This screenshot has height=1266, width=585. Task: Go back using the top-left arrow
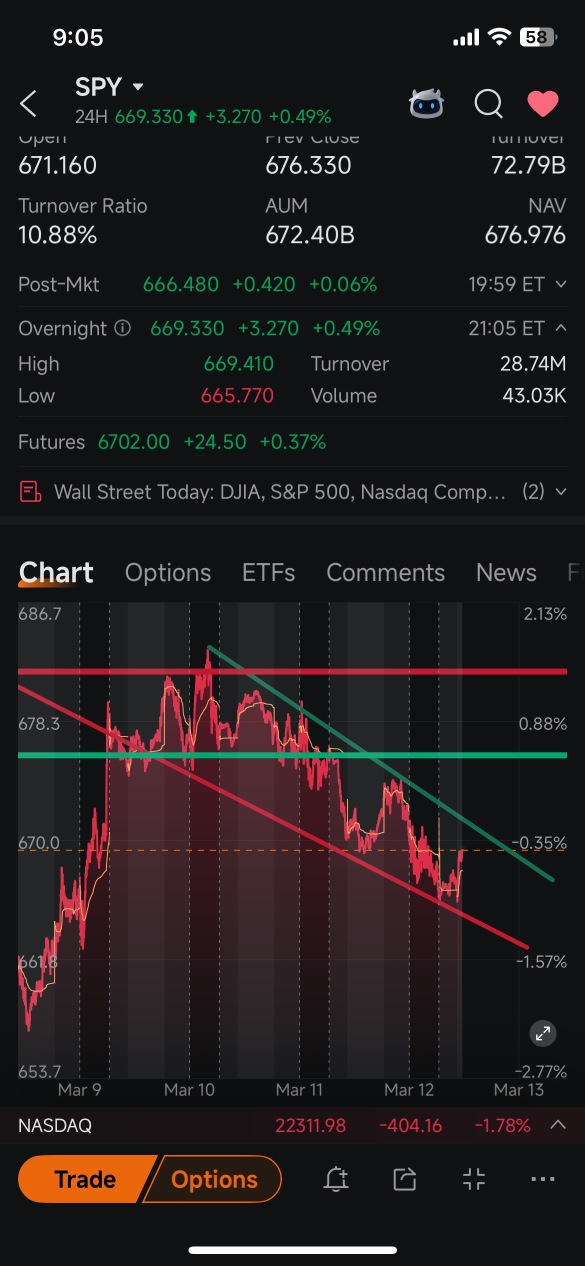(x=29, y=103)
